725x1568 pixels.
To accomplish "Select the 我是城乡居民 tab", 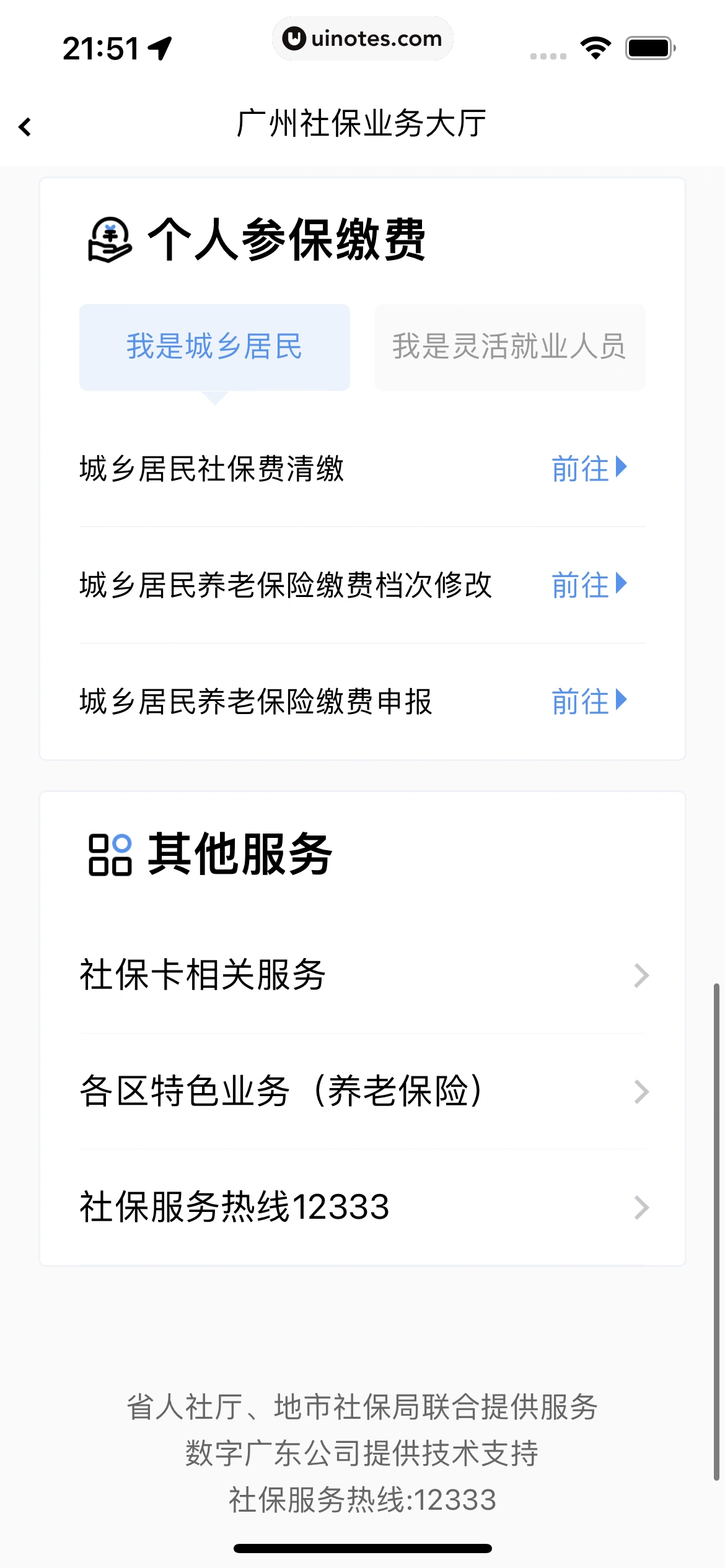I will (x=214, y=347).
